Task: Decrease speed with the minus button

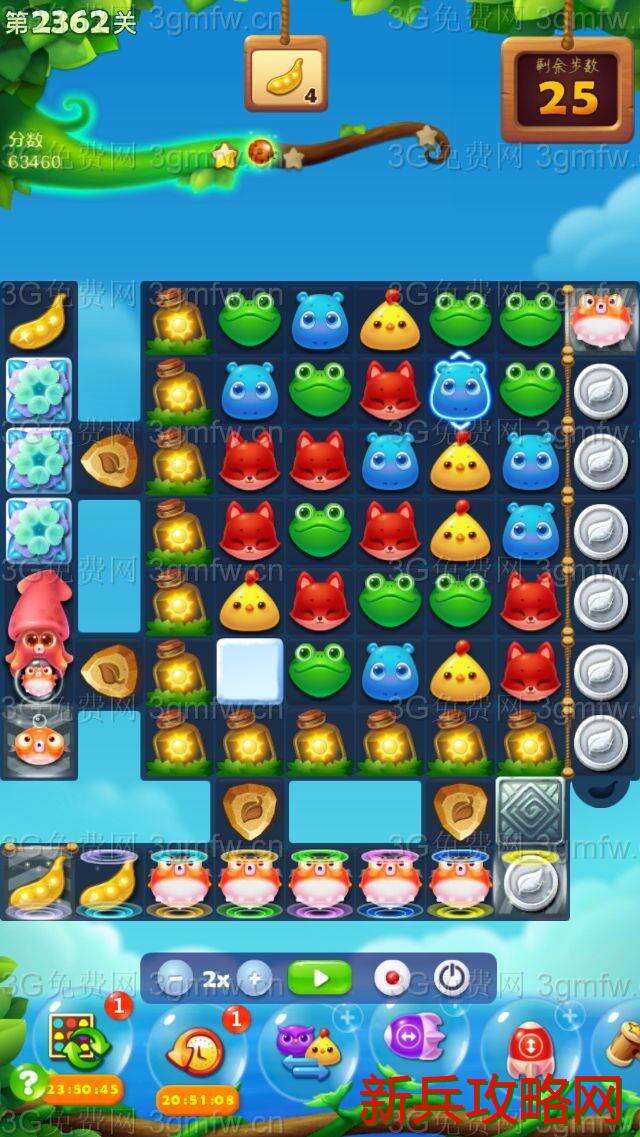Action: pos(176,978)
